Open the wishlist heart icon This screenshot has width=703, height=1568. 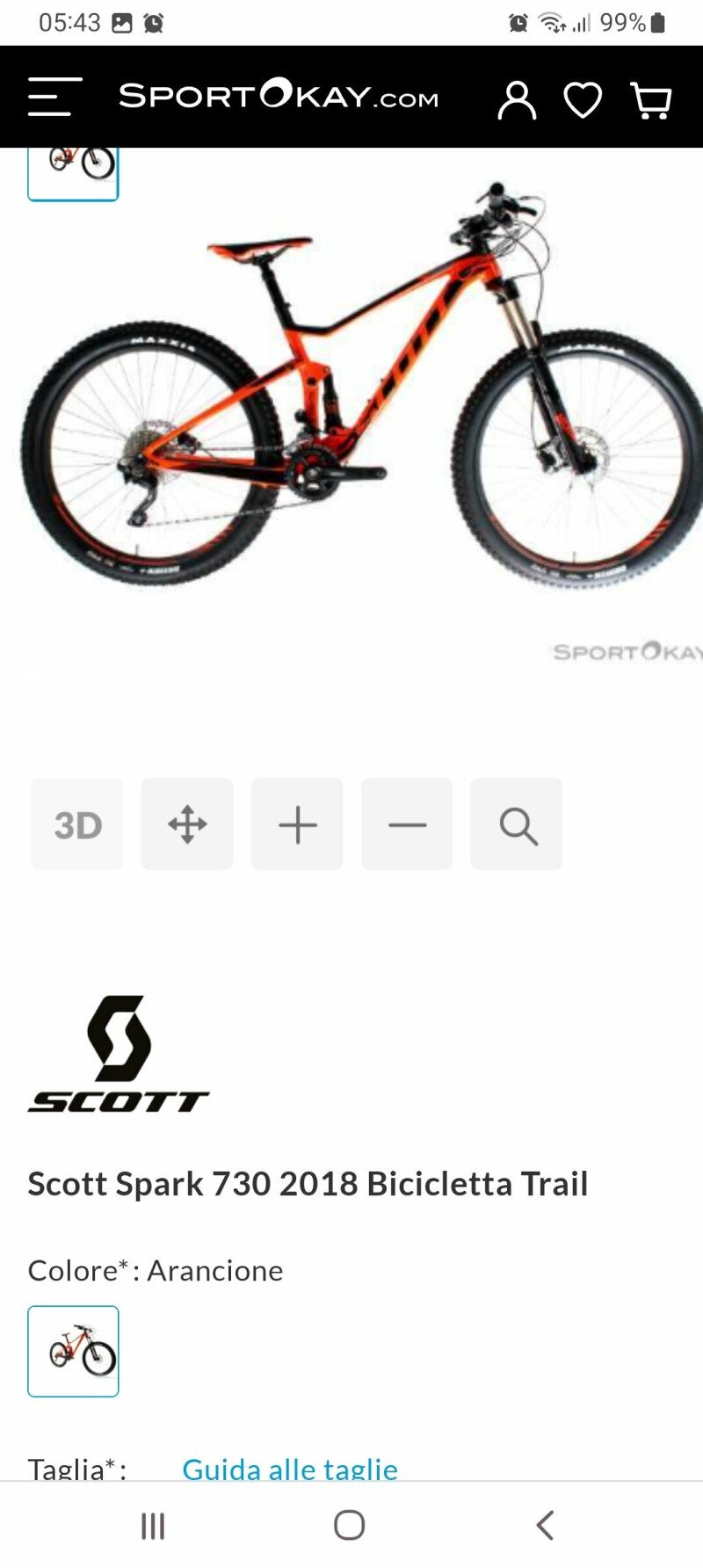coord(582,99)
